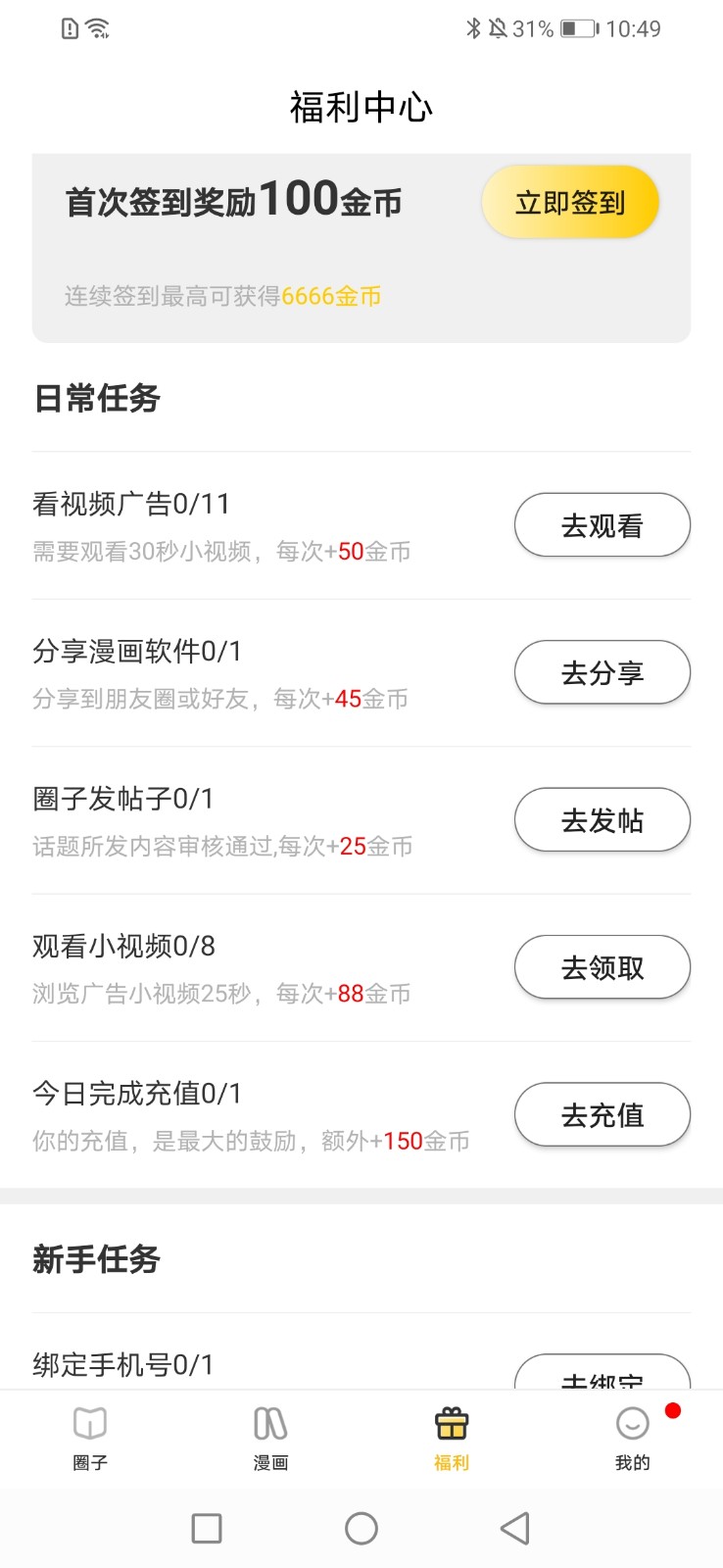Screen dimensions: 723x1568
Task: Tap 去发帖 for the circle post task
Action: coord(602,820)
